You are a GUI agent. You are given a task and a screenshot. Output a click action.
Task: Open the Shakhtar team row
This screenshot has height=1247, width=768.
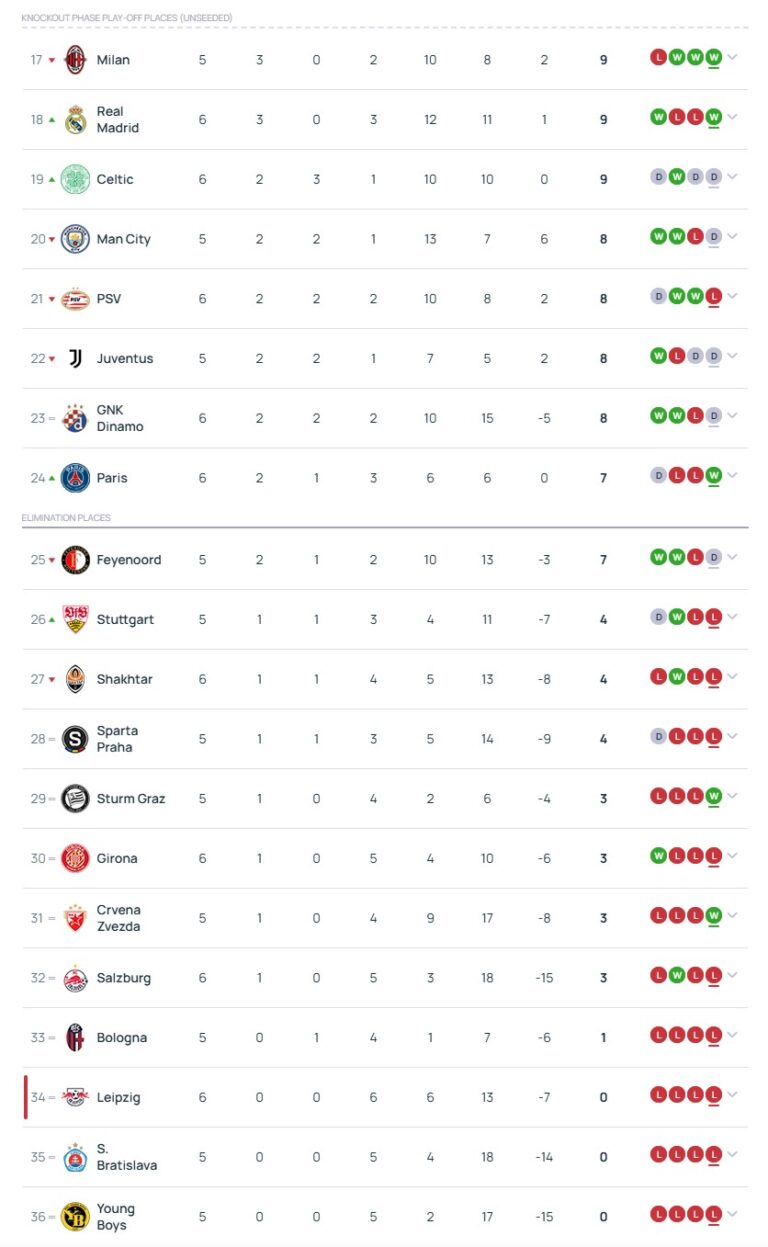[x=124, y=679]
